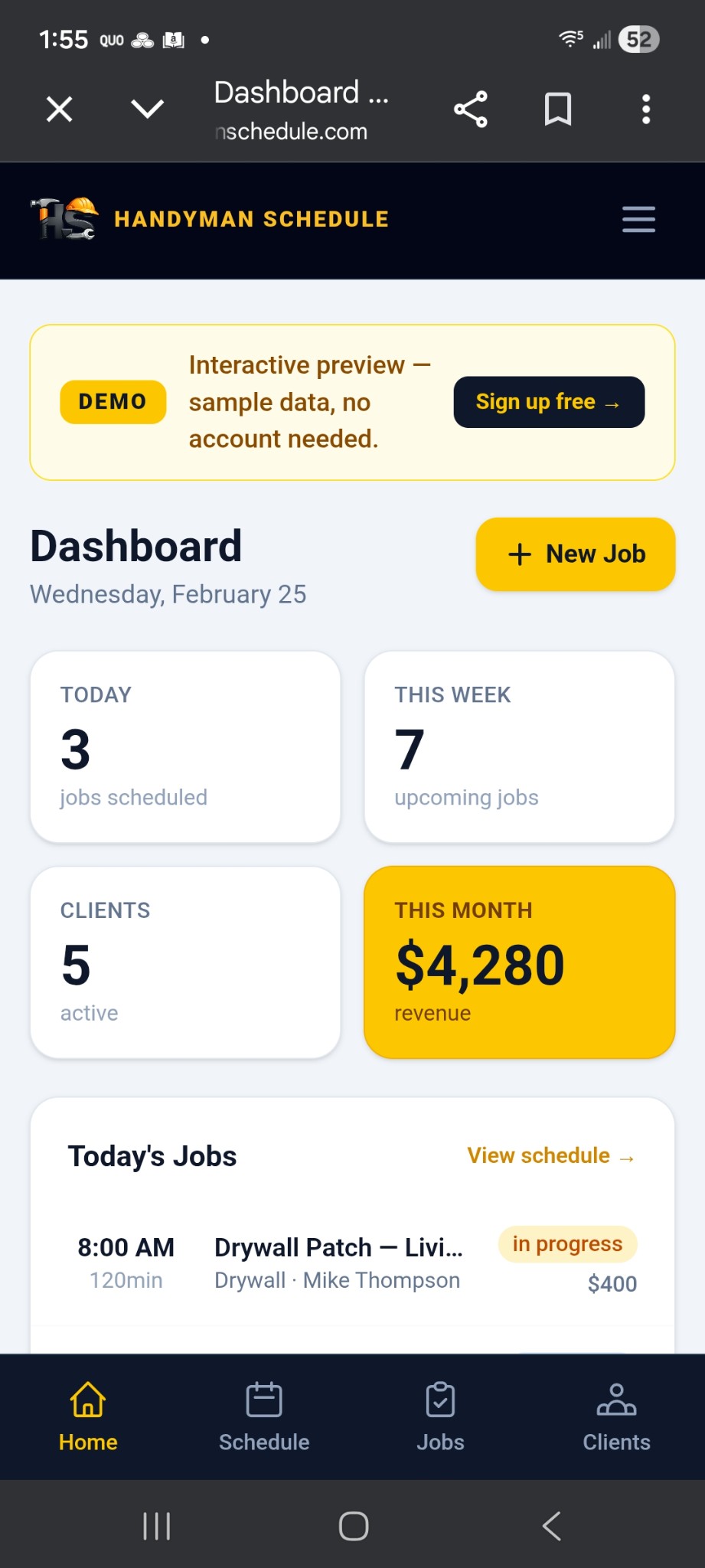Viewport: 705px width, 1568px height.
Task: Click the Sign up free button
Action: (x=548, y=401)
